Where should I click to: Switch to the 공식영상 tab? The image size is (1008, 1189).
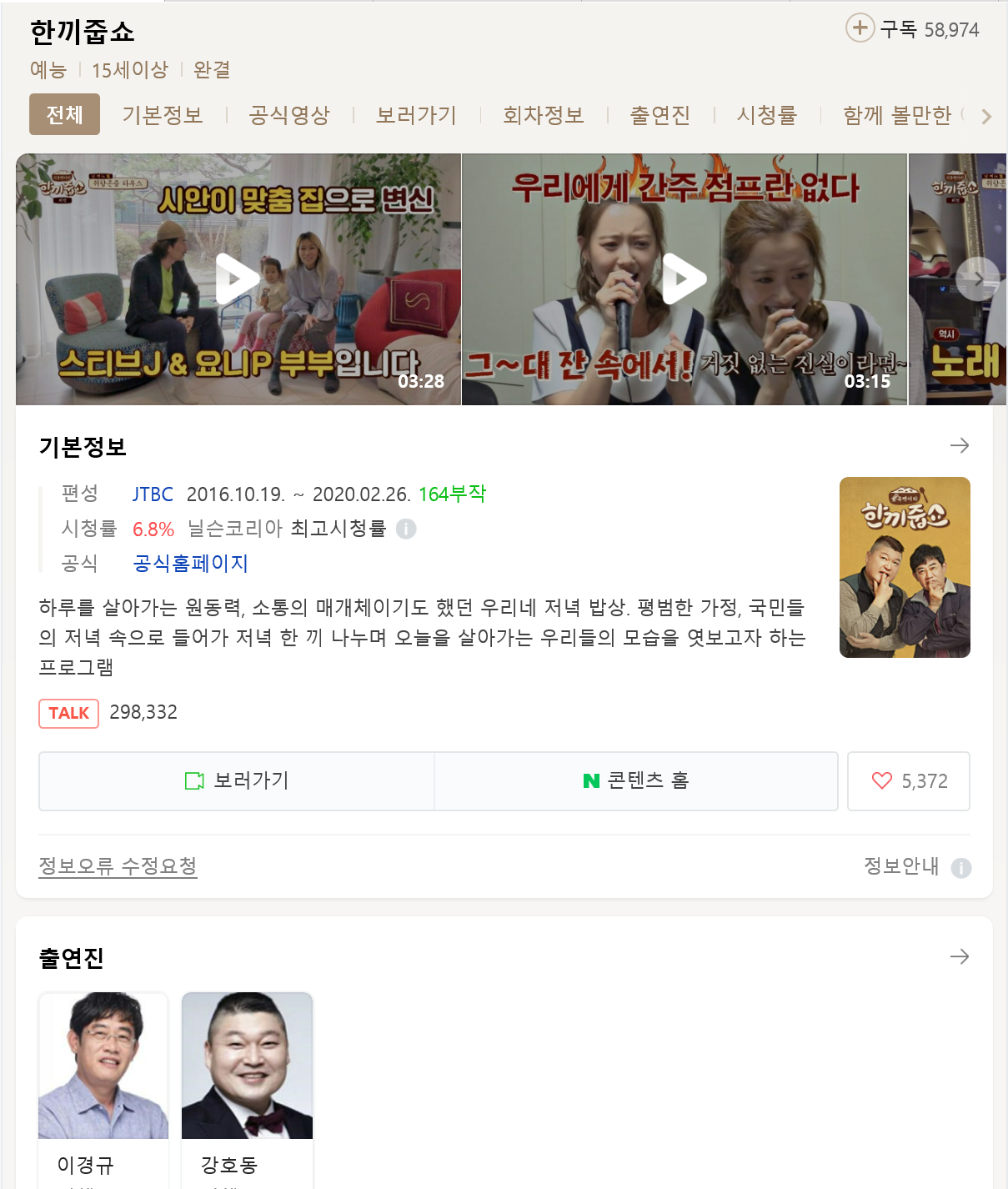[x=289, y=115]
